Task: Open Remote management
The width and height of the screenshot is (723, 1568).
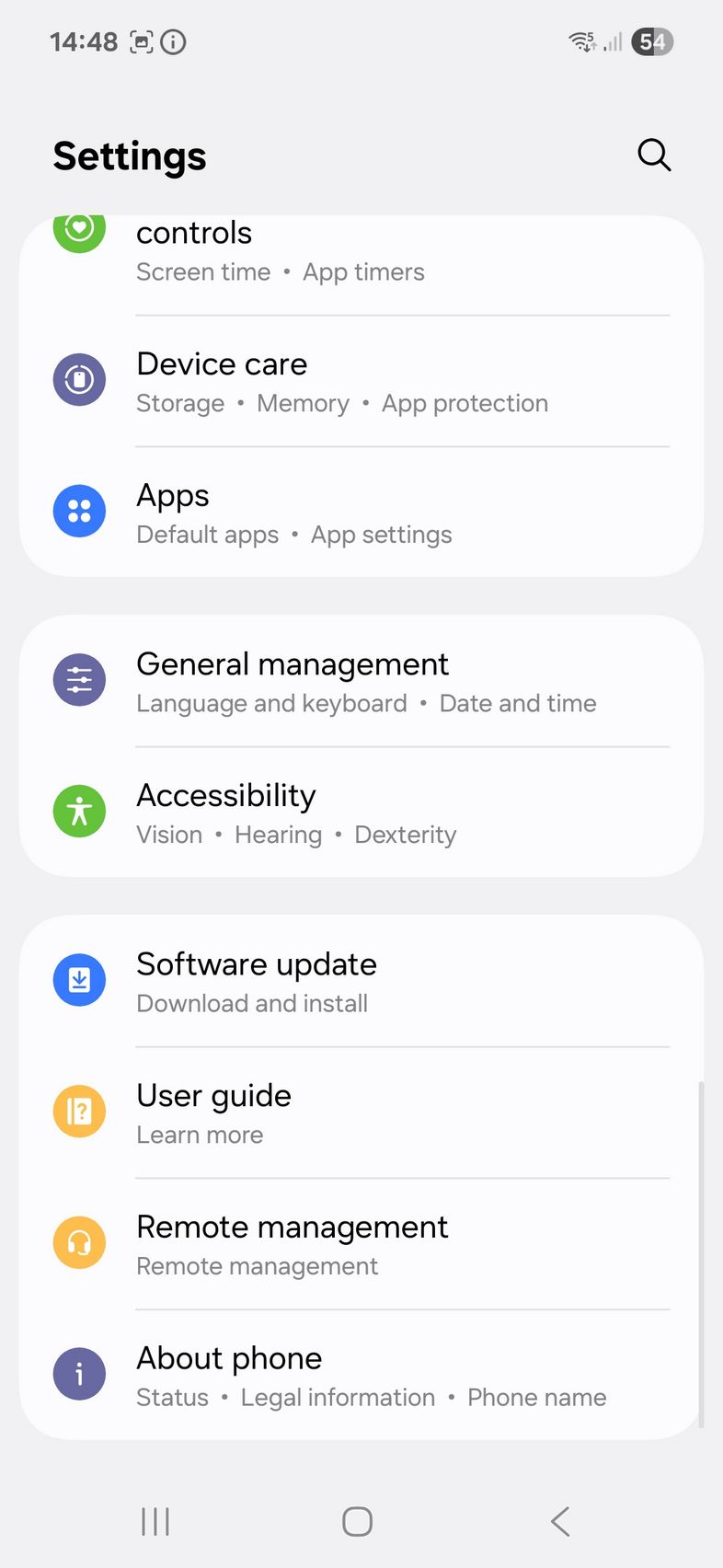Action: (x=361, y=1244)
